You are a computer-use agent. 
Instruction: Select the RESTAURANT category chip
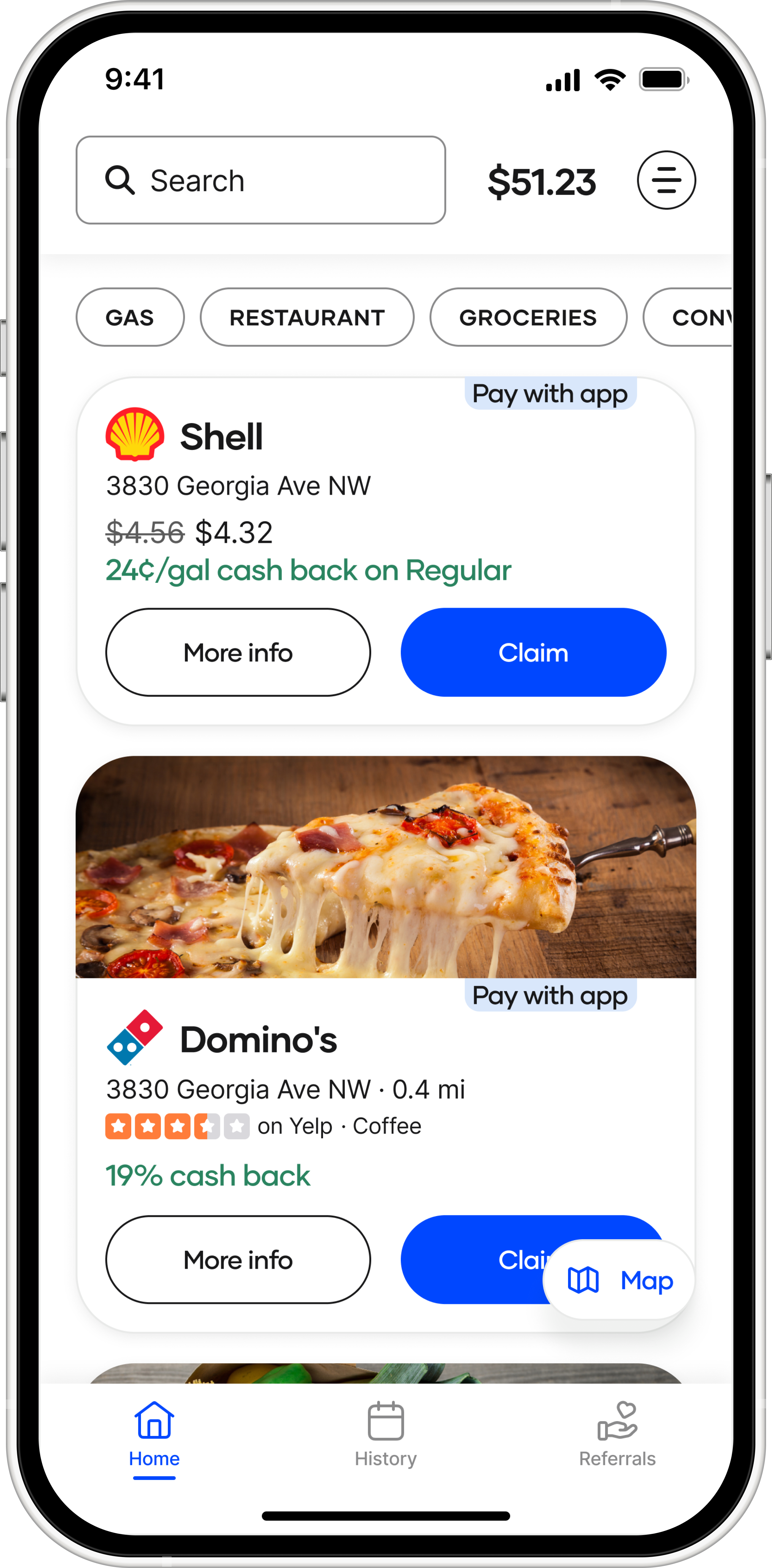click(x=307, y=317)
